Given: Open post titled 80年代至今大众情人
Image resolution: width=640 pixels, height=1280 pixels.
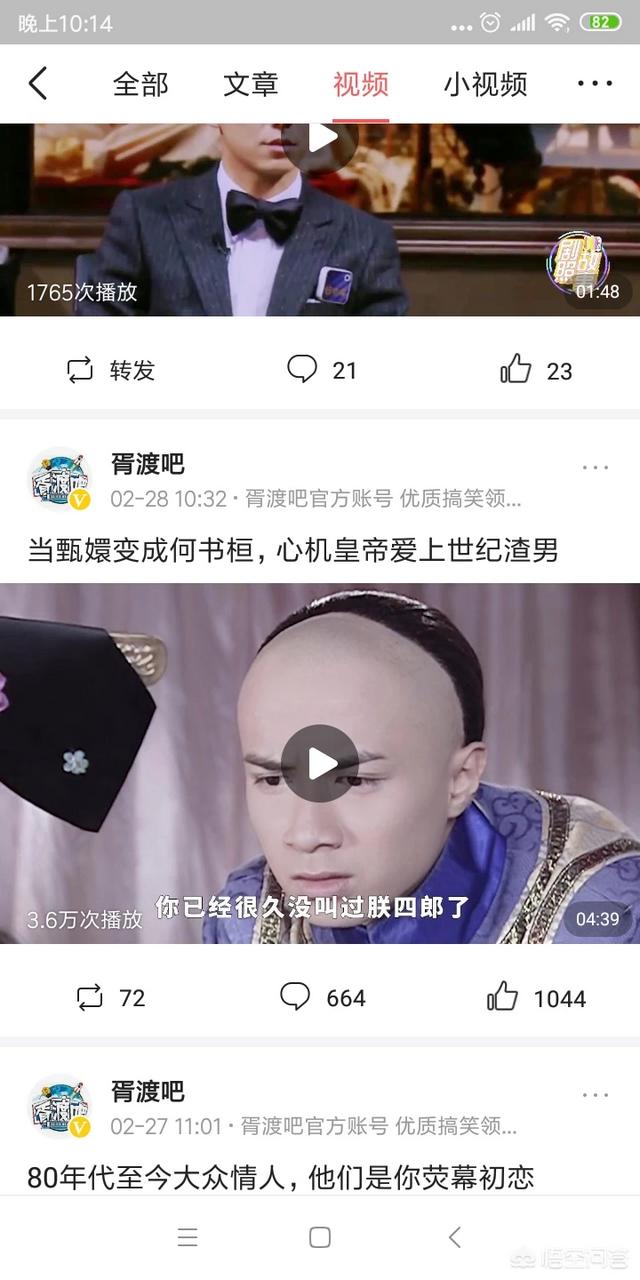Looking at the screenshot, I should click(x=280, y=1177).
